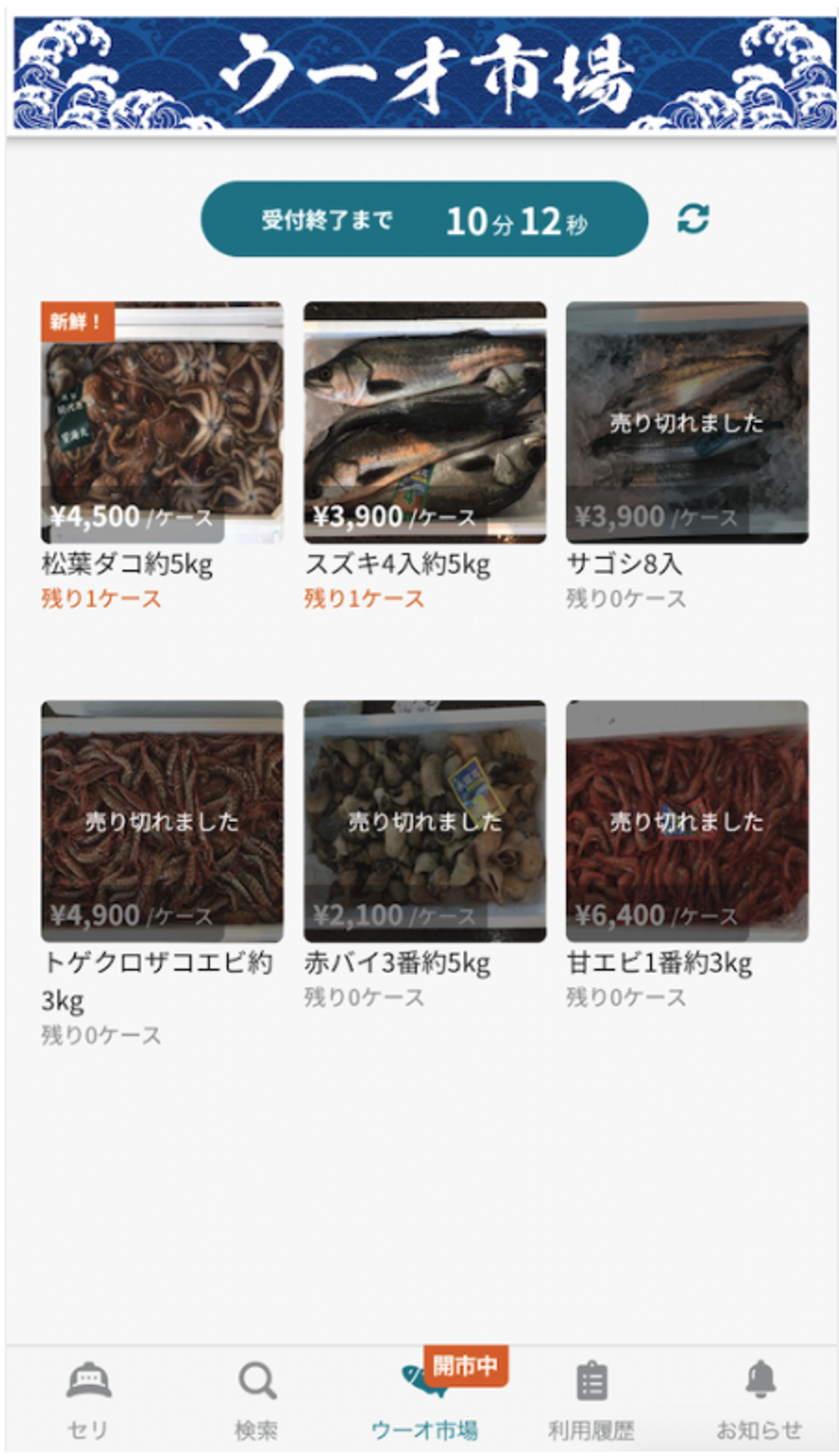
Task: Open the 利用履歴 tab
Action: (x=592, y=1398)
